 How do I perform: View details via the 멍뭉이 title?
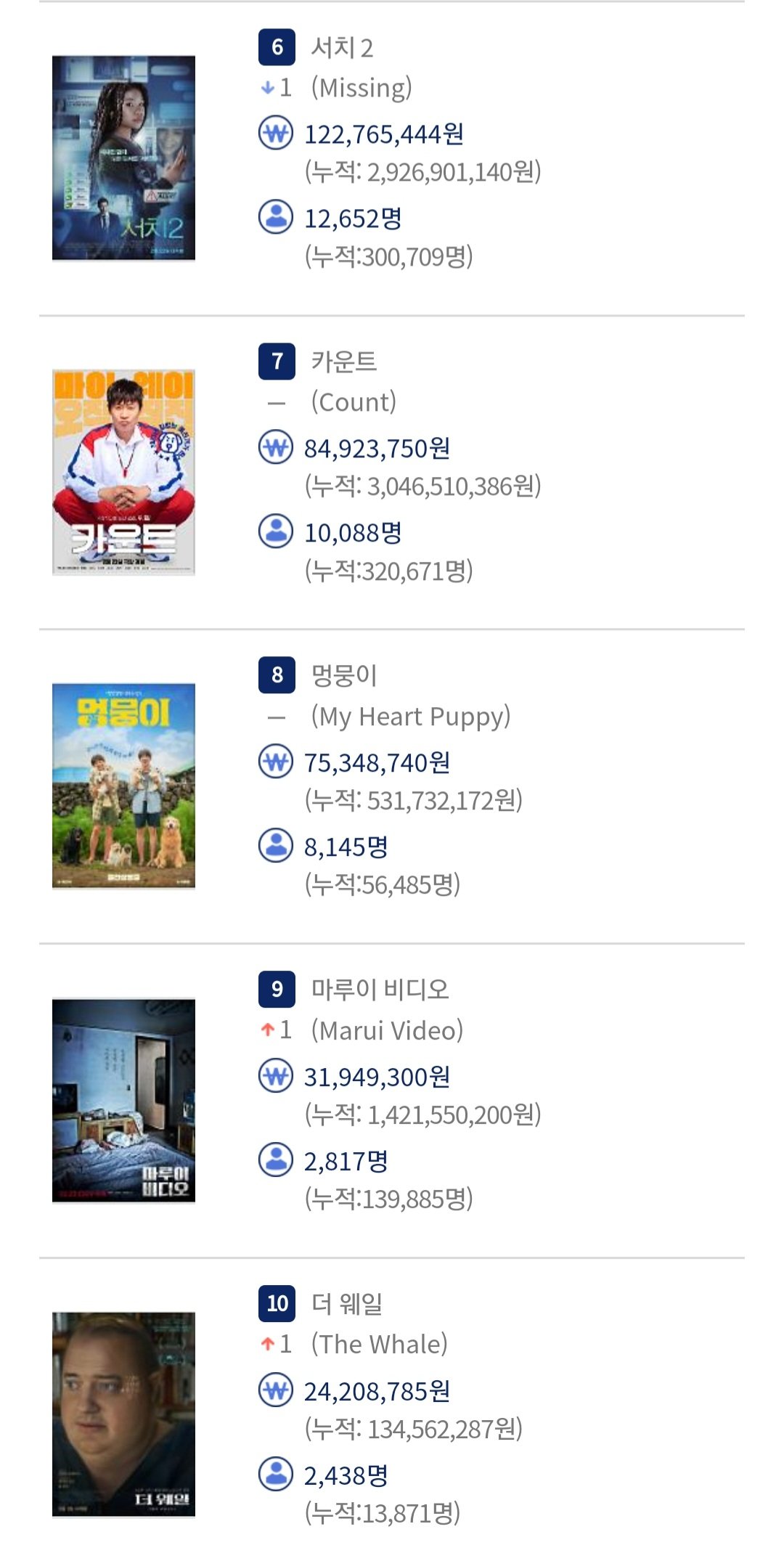pos(344,676)
